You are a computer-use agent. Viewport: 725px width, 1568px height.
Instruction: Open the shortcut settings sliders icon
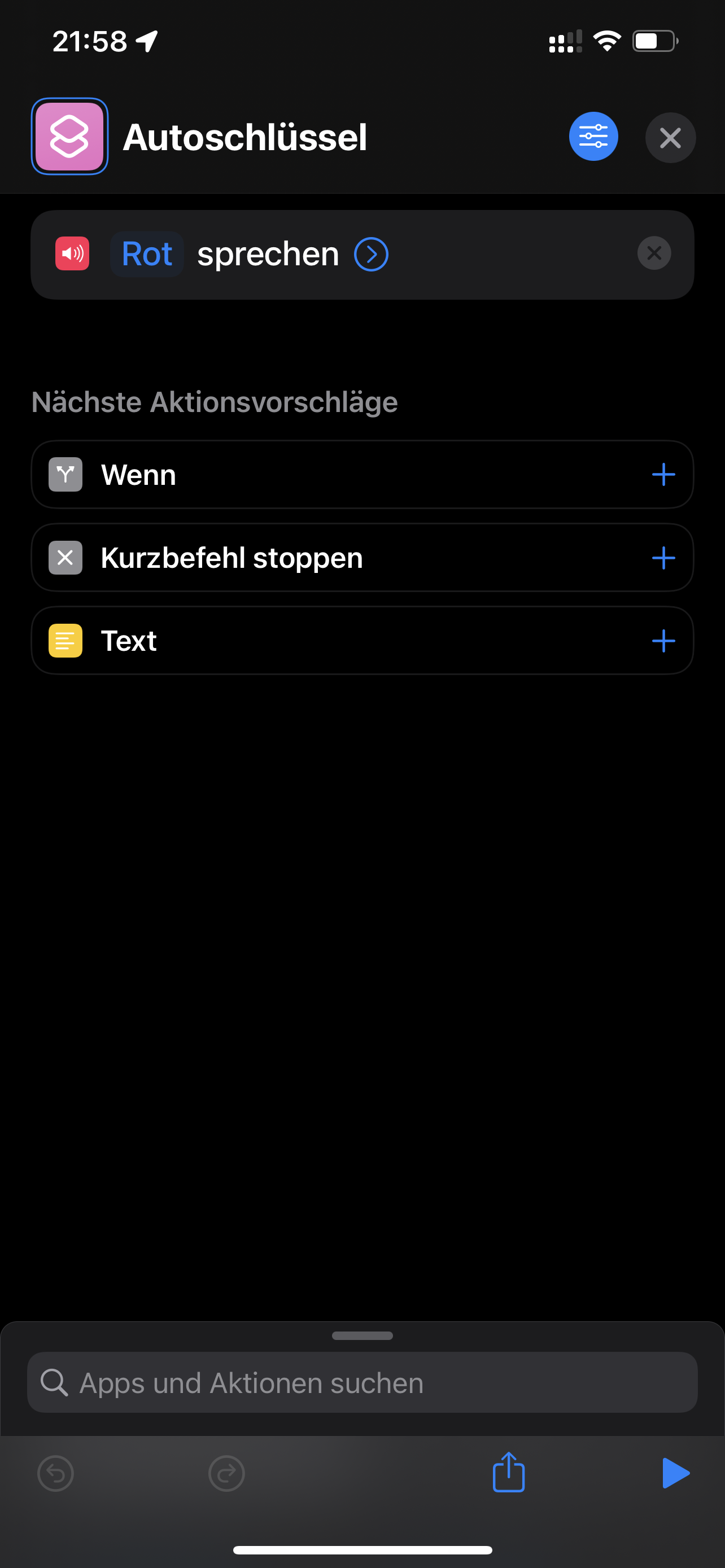593,137
